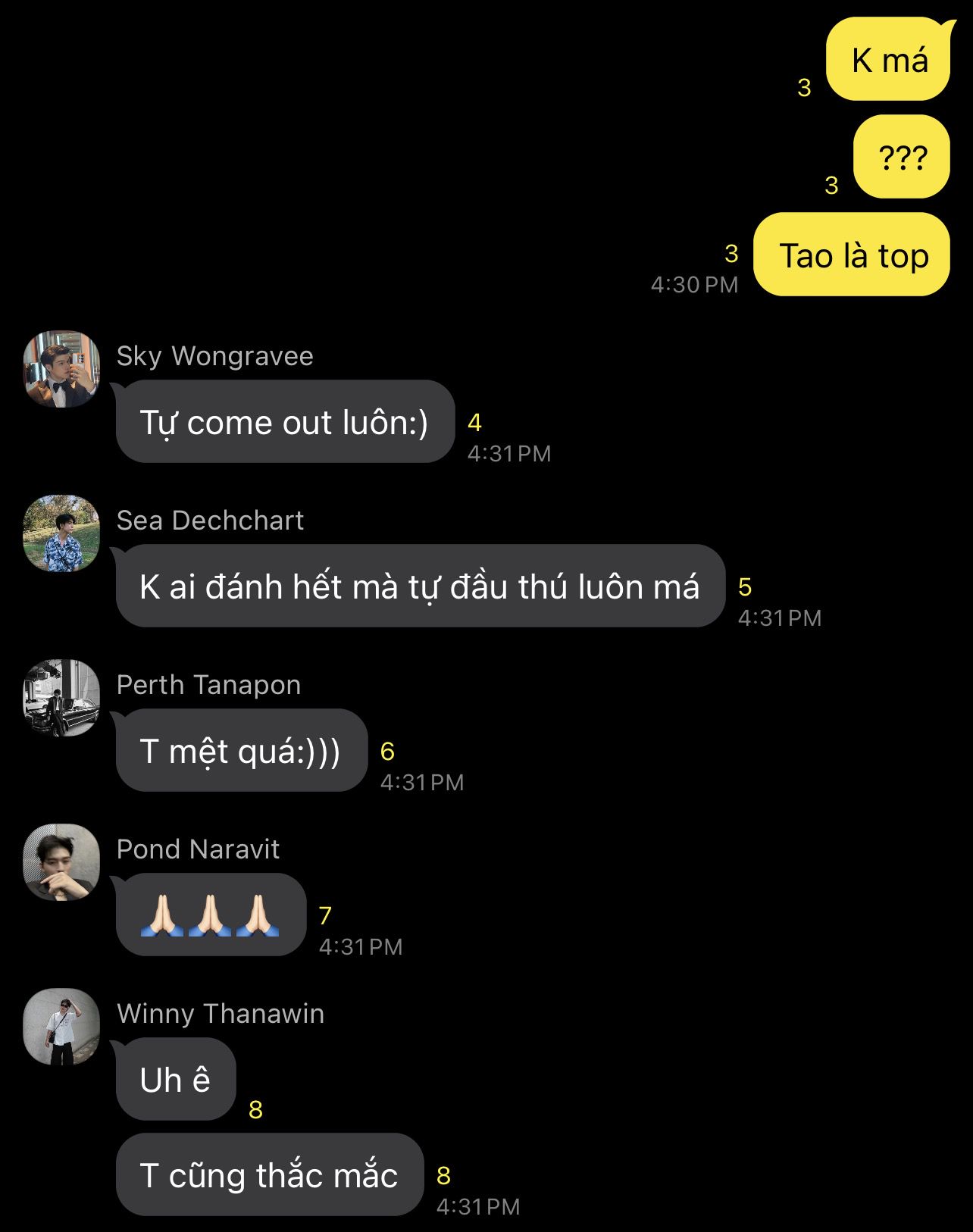Tap Pond Naravit's avatar
This screenshot has height=1232, width=973.
tap(61, 862)
